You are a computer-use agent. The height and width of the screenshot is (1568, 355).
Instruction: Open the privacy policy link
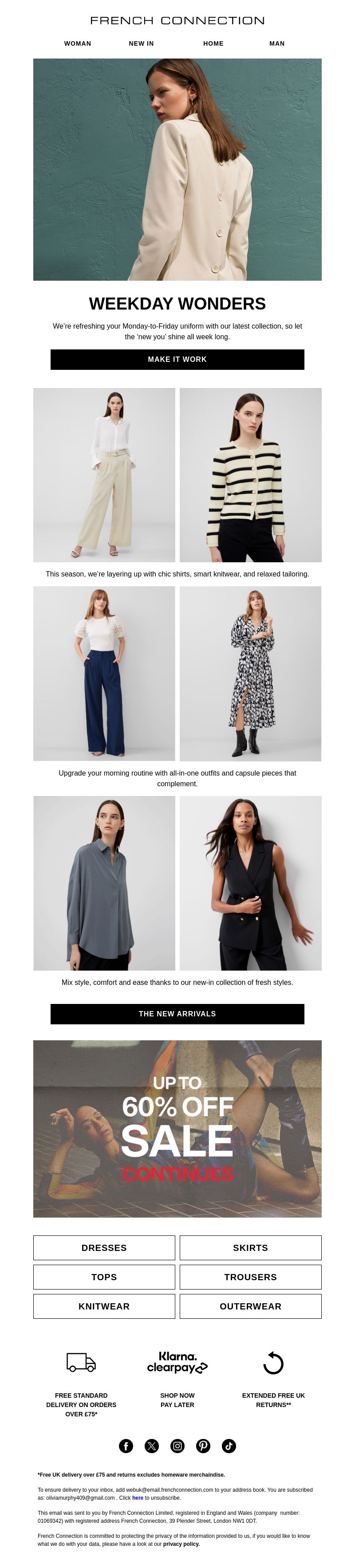(181, 1543)
